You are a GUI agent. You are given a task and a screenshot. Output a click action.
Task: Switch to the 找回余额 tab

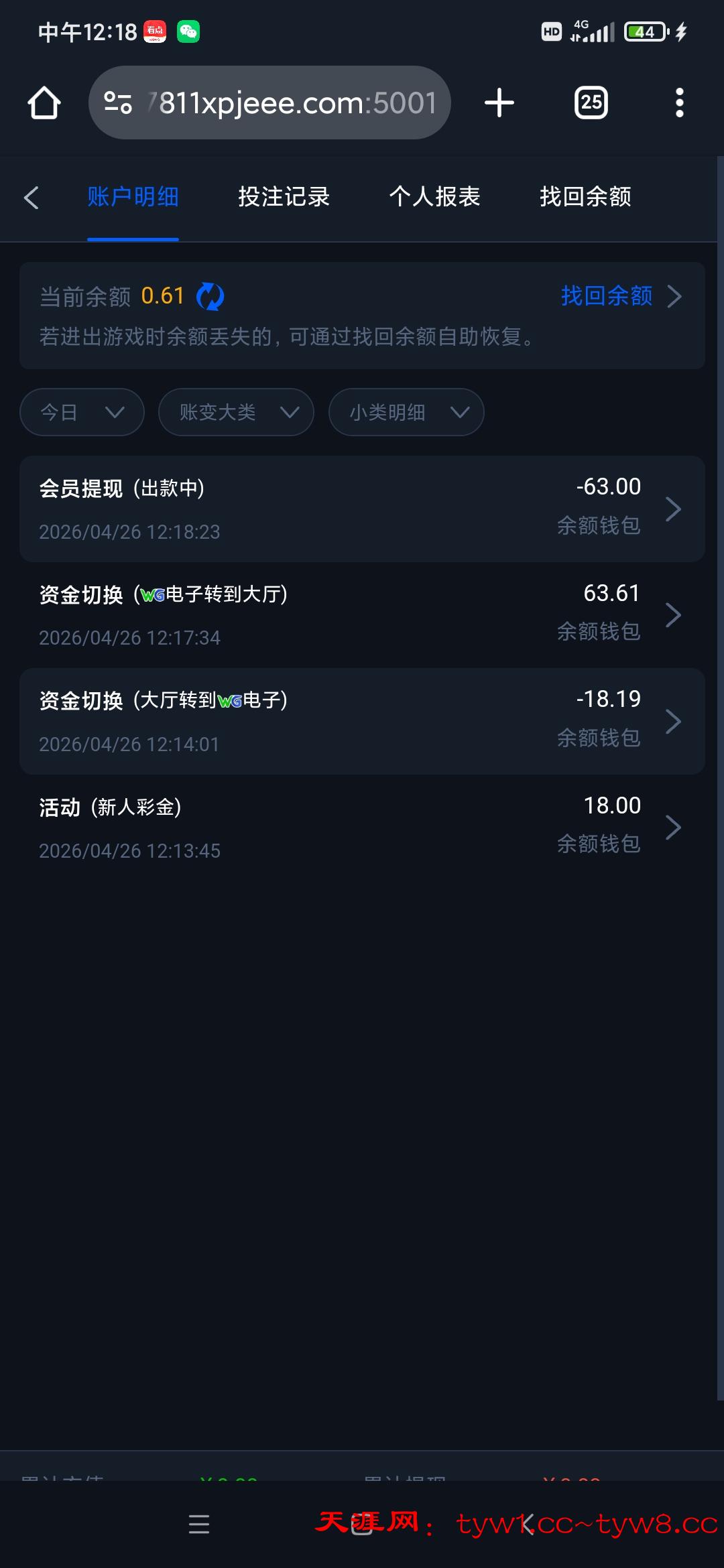coord(585,197)
